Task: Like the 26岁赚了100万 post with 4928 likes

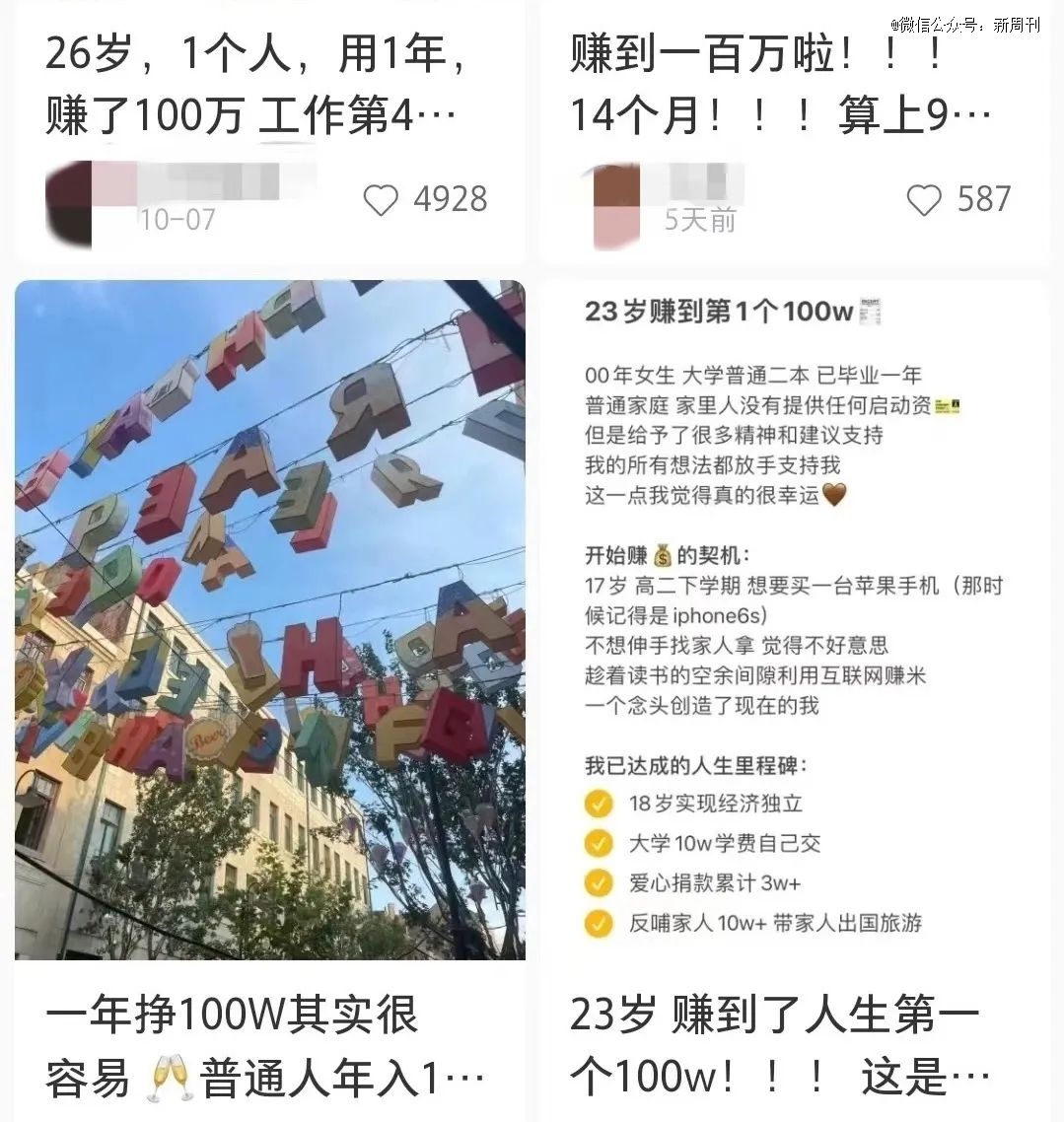Action: [381, 200]
